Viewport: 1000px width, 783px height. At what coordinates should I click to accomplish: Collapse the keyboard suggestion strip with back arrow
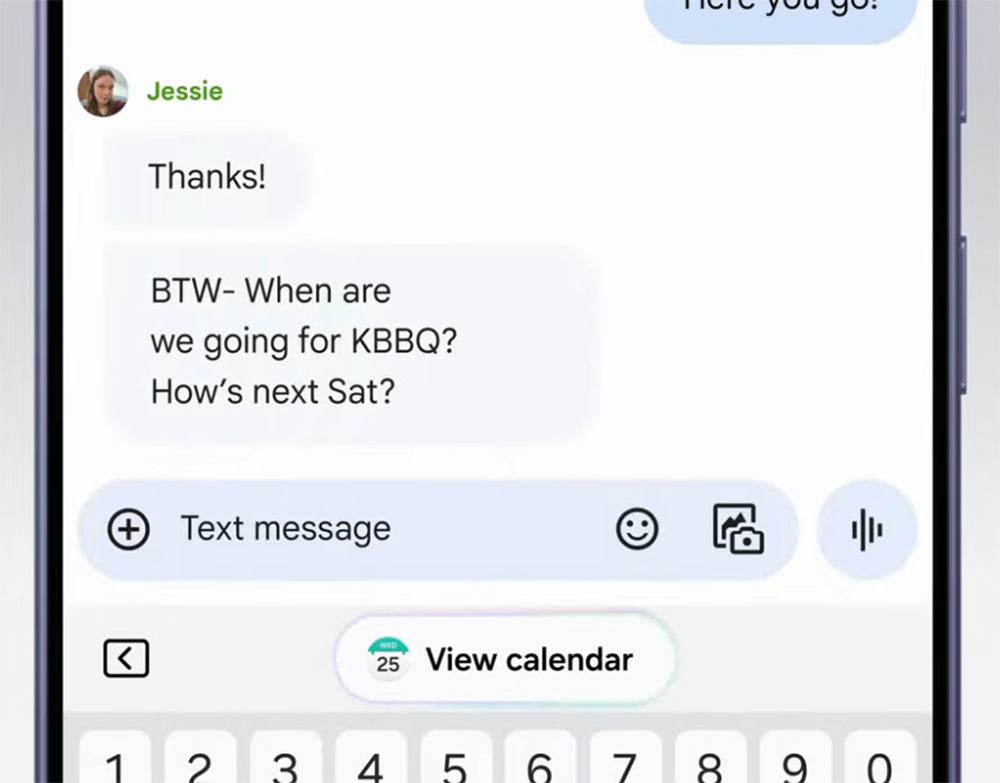click(x=126, y=658)
